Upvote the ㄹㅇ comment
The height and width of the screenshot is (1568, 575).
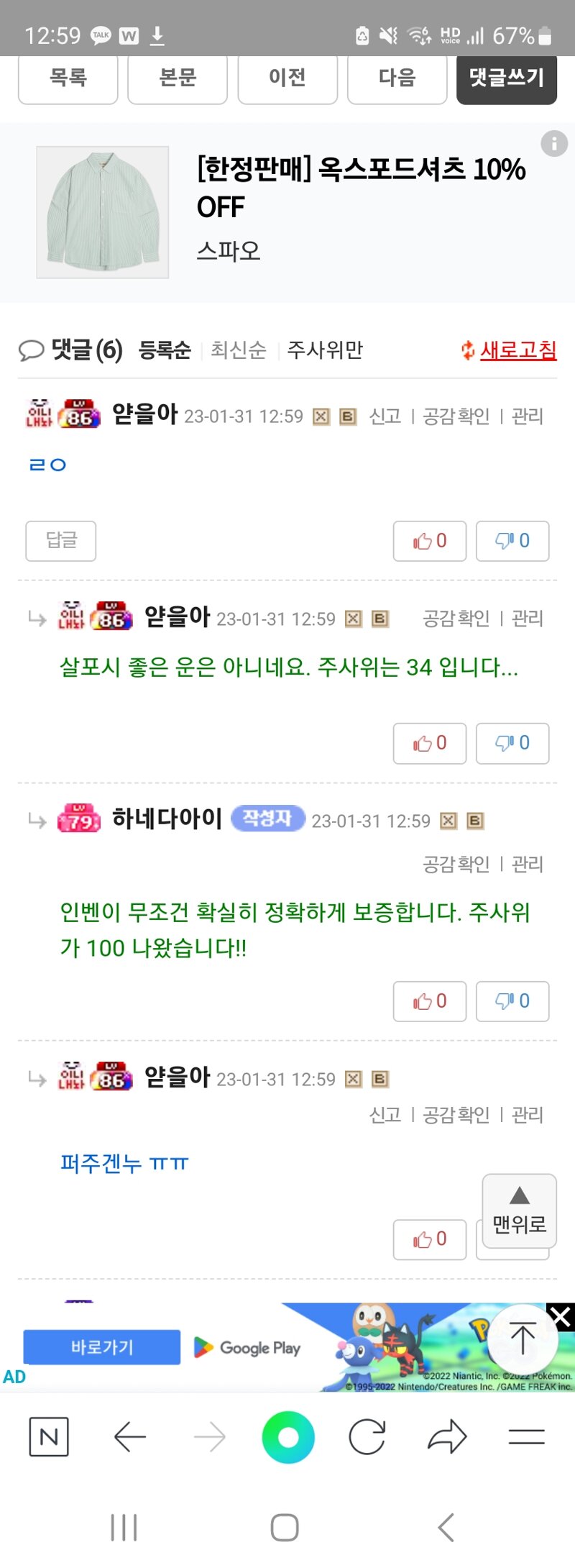click(x=430, y=541)
